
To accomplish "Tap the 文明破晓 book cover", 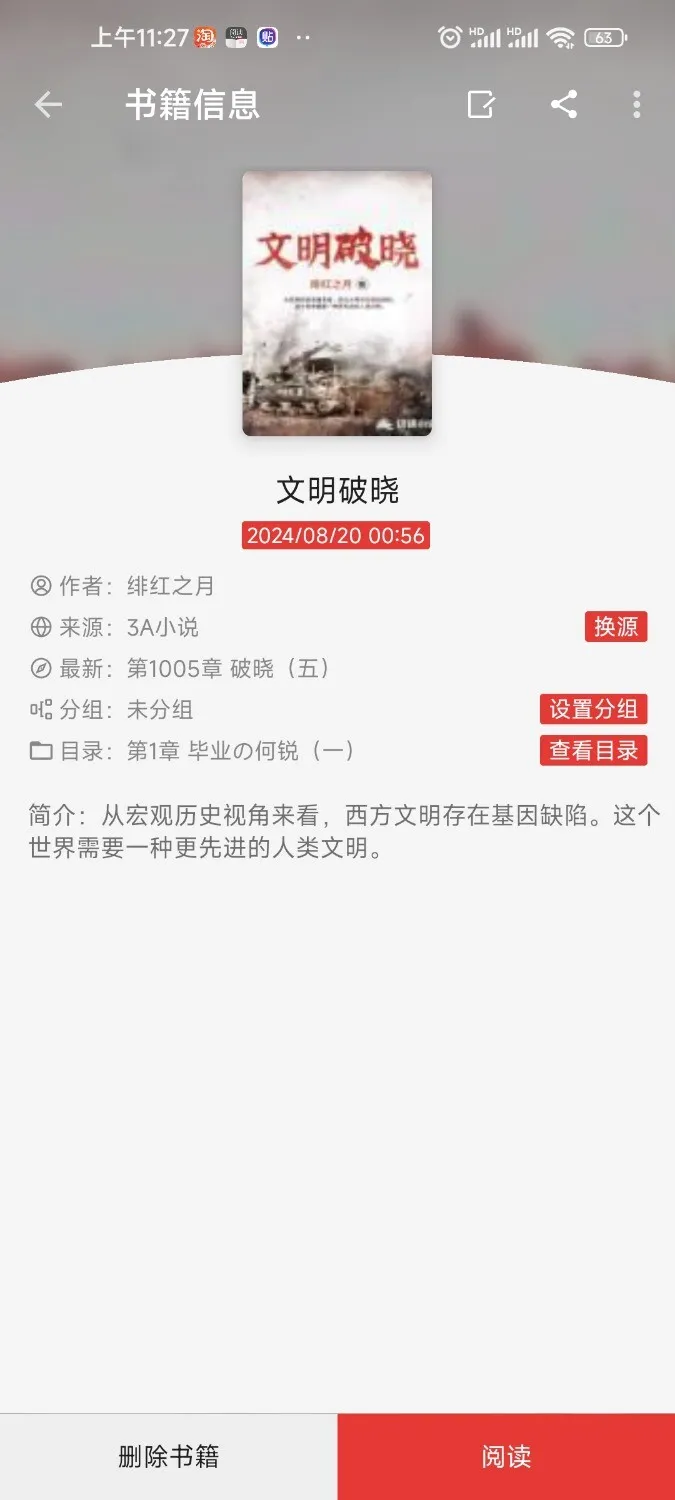I will [x=337, y=303].
